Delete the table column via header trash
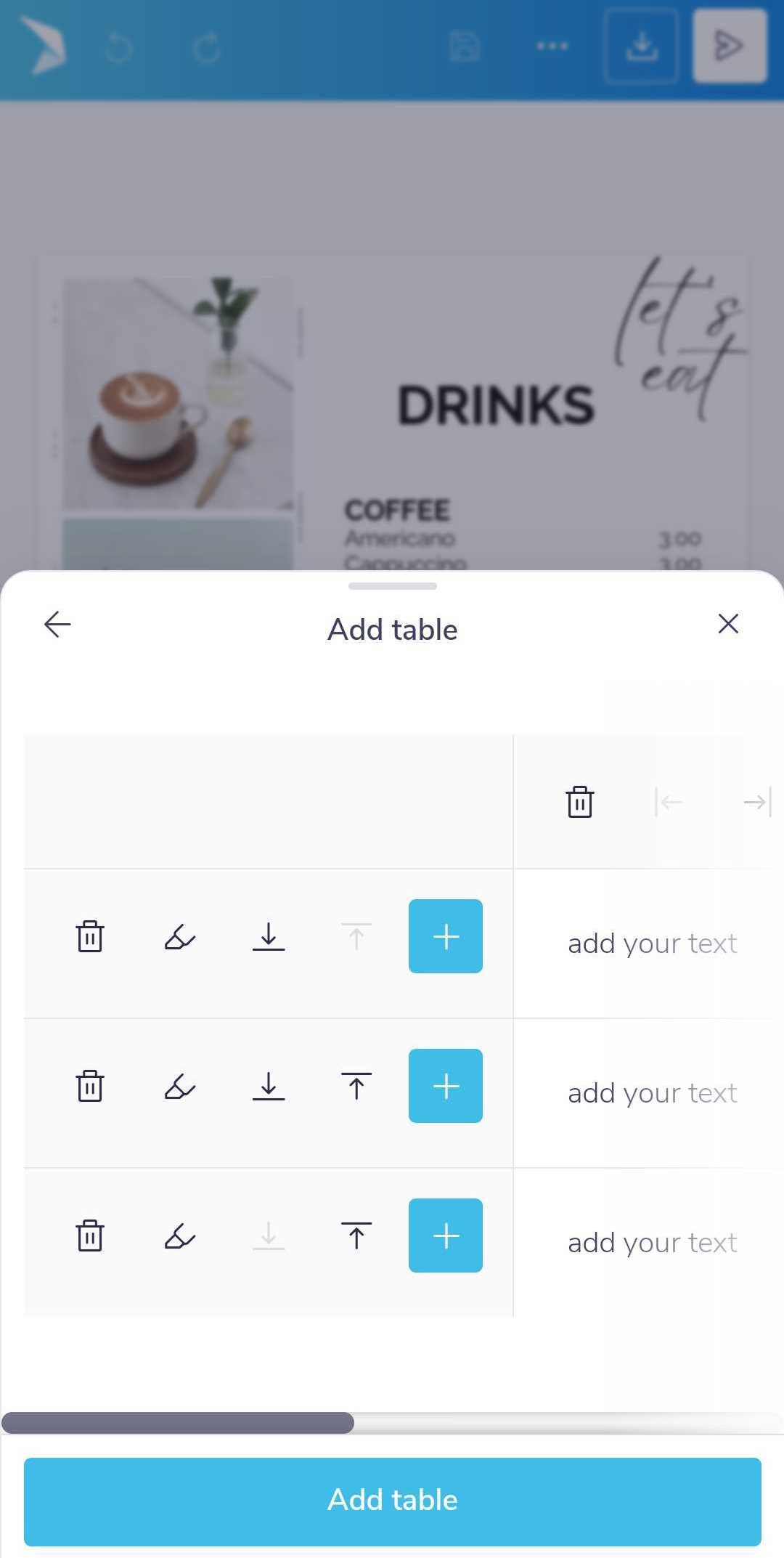The height and width of the screenshot is (1558, 784). (x=579, y=802)
